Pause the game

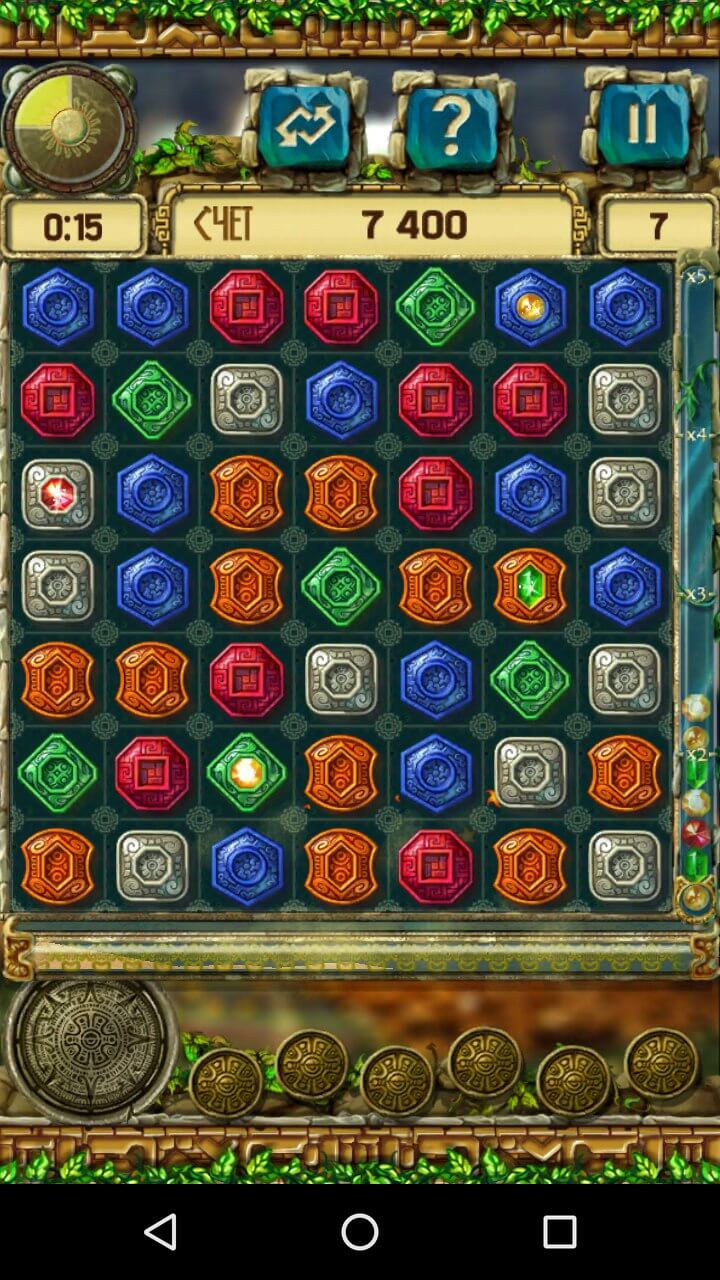pyautogui.click(x=643, y=126)
